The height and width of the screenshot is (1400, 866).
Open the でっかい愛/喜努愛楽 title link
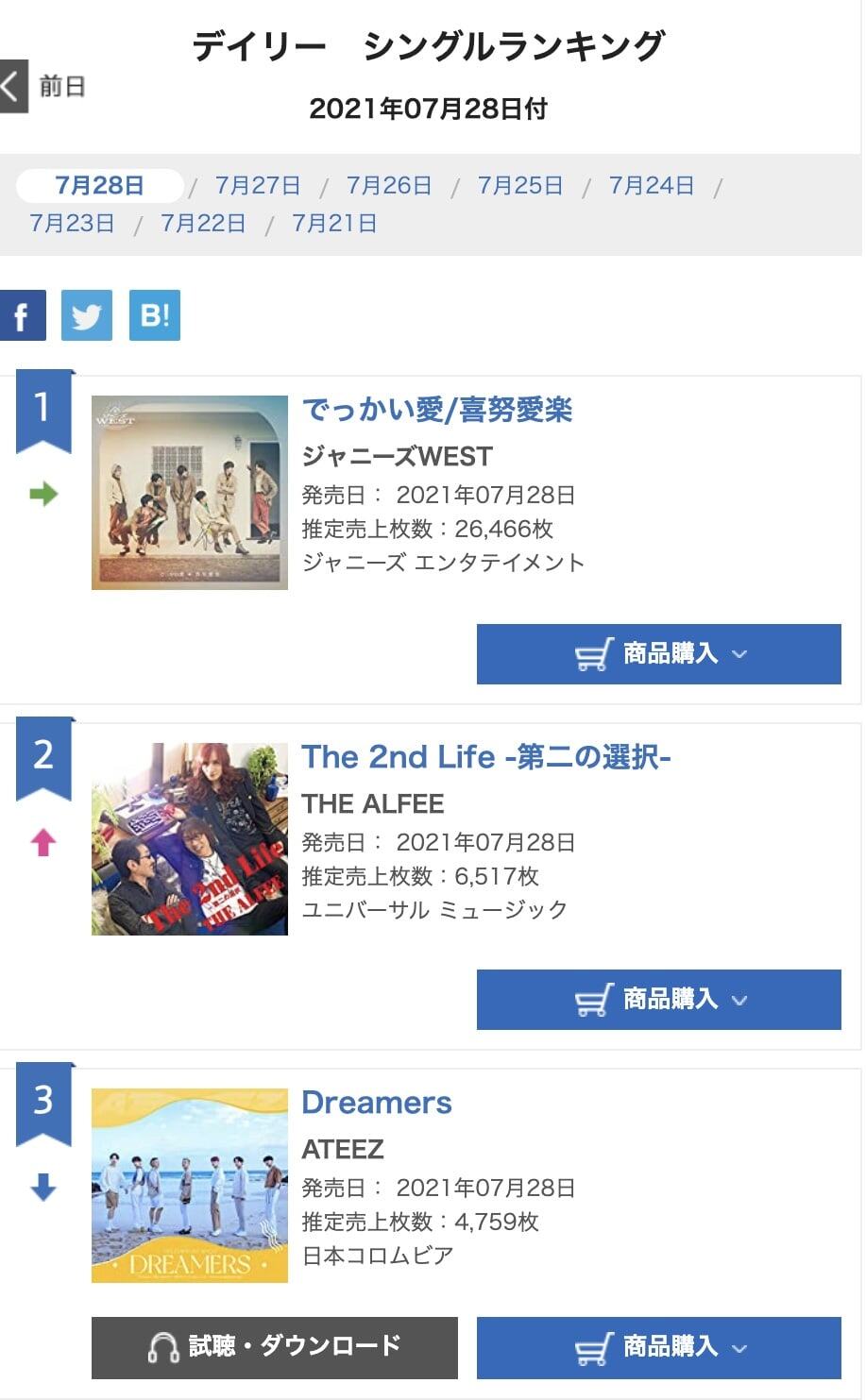tap(436, 410)
